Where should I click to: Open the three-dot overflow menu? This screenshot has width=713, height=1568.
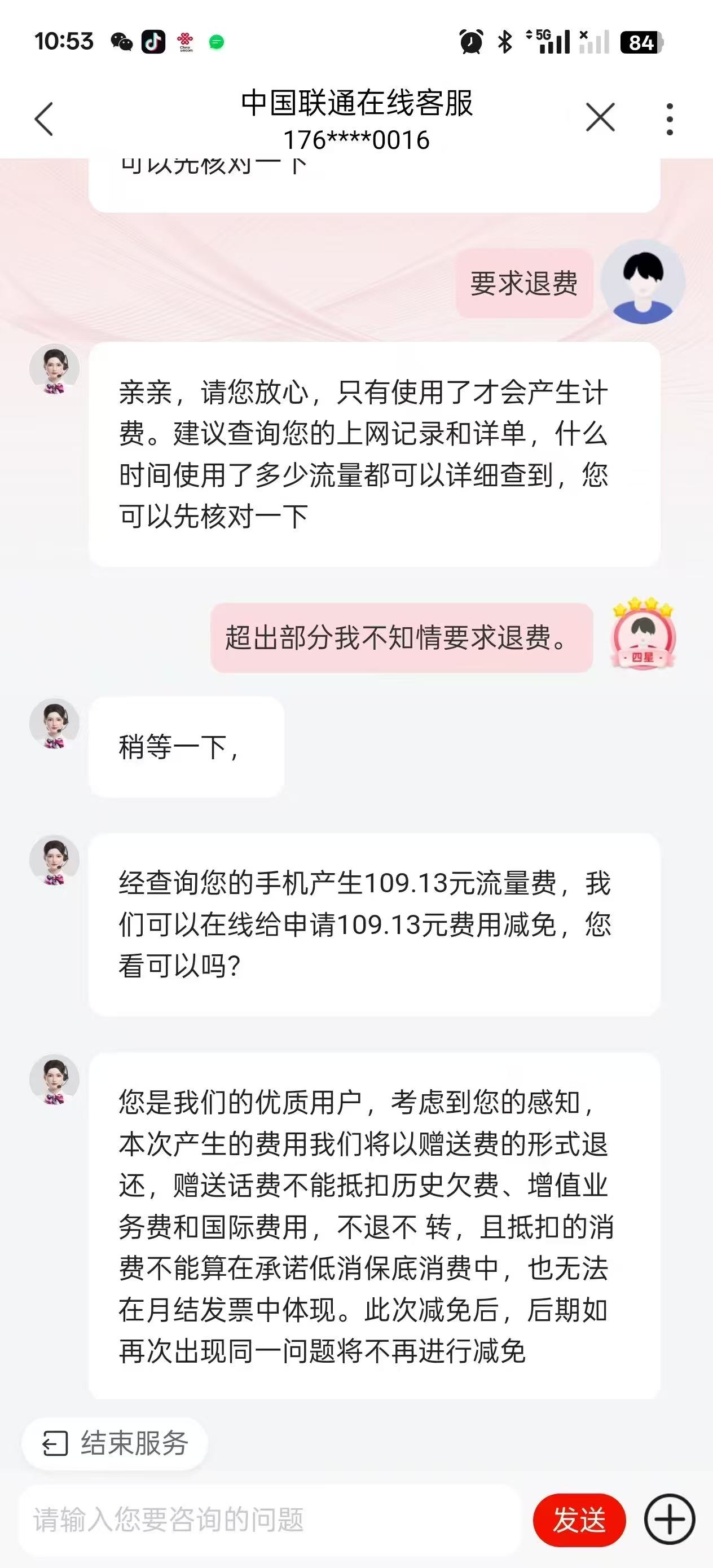669,118
